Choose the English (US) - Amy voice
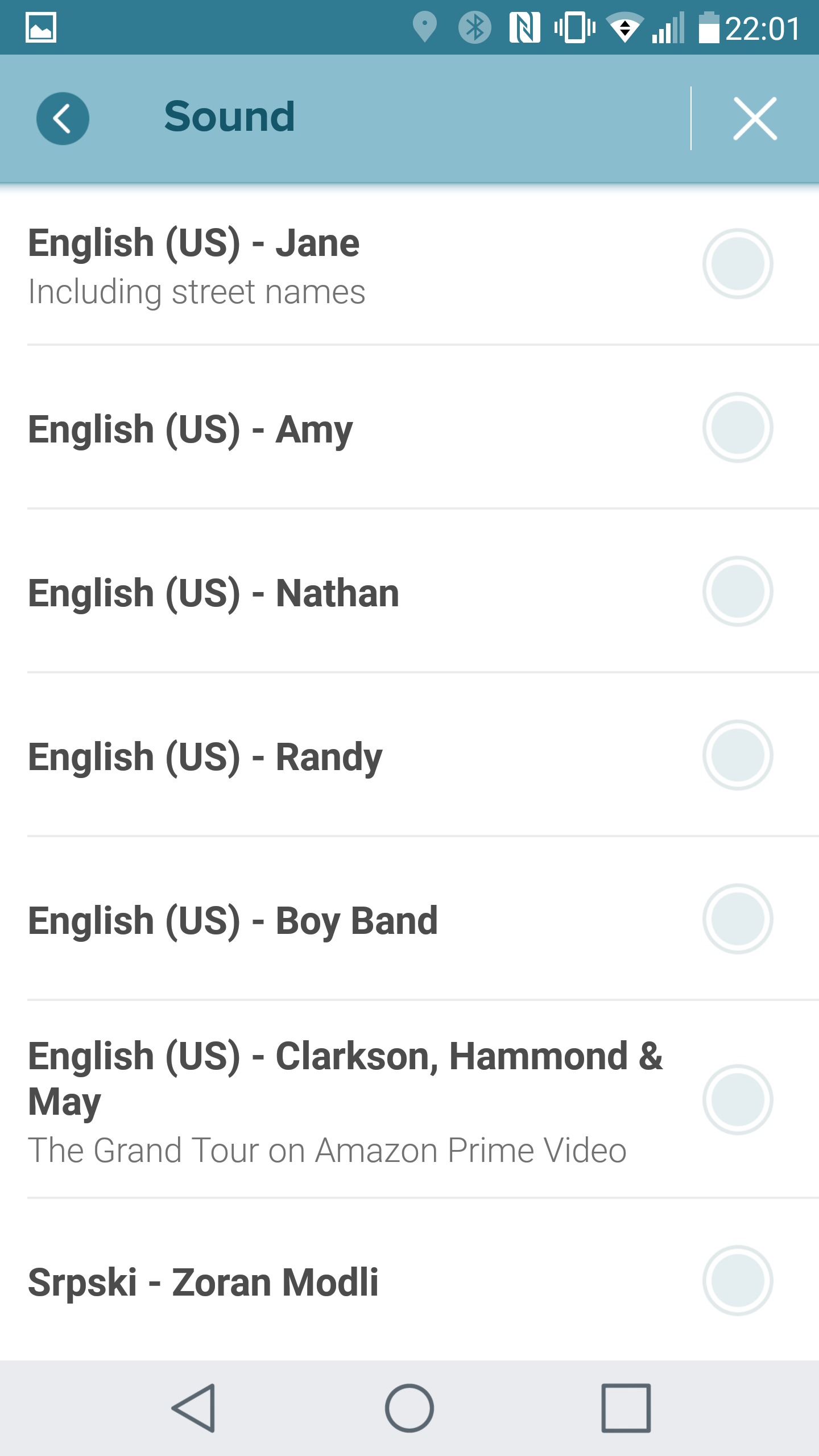This screenshot has width=819, height=1456. click(409, 428)
